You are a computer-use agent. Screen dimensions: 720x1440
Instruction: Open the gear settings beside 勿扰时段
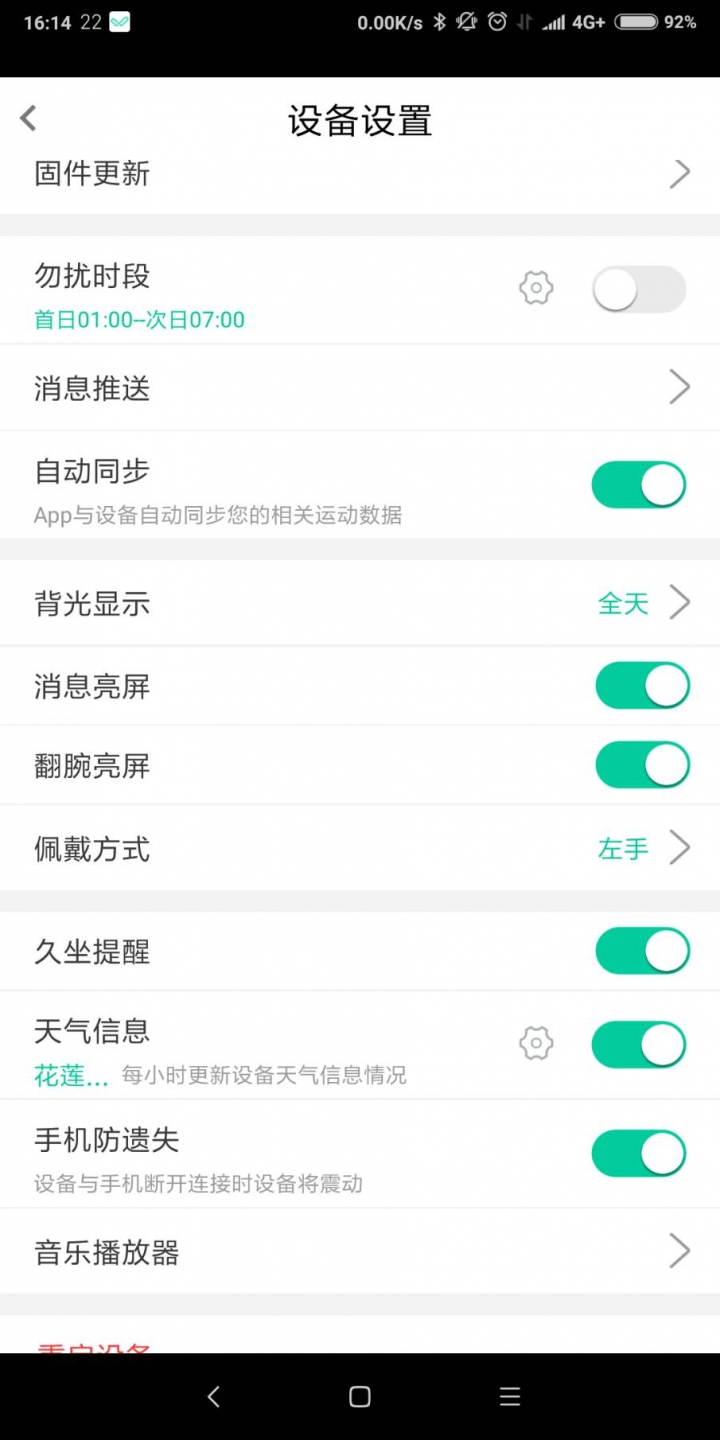536,289
